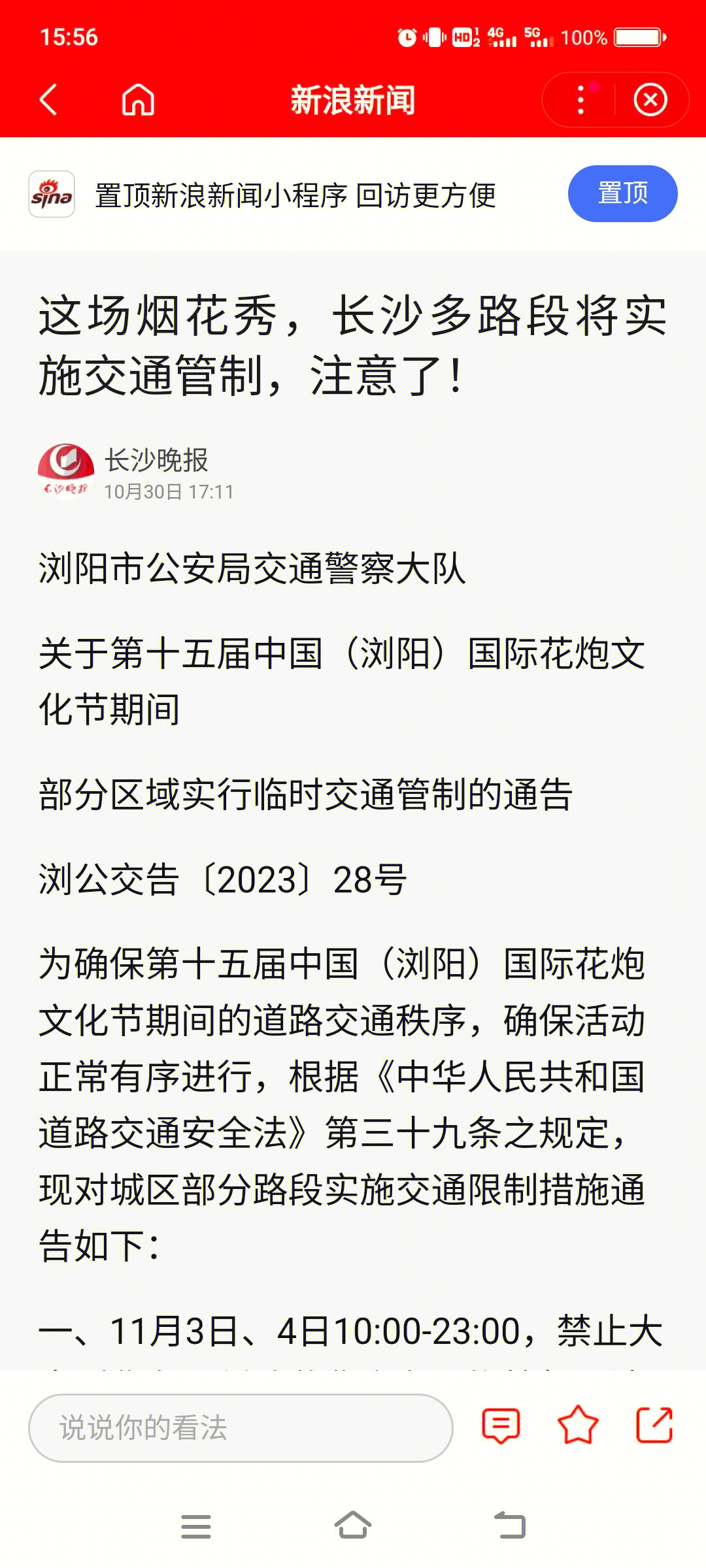706x1568 pixels.
Task: Open the mini program home icon
Action: [x=138, y=100]
